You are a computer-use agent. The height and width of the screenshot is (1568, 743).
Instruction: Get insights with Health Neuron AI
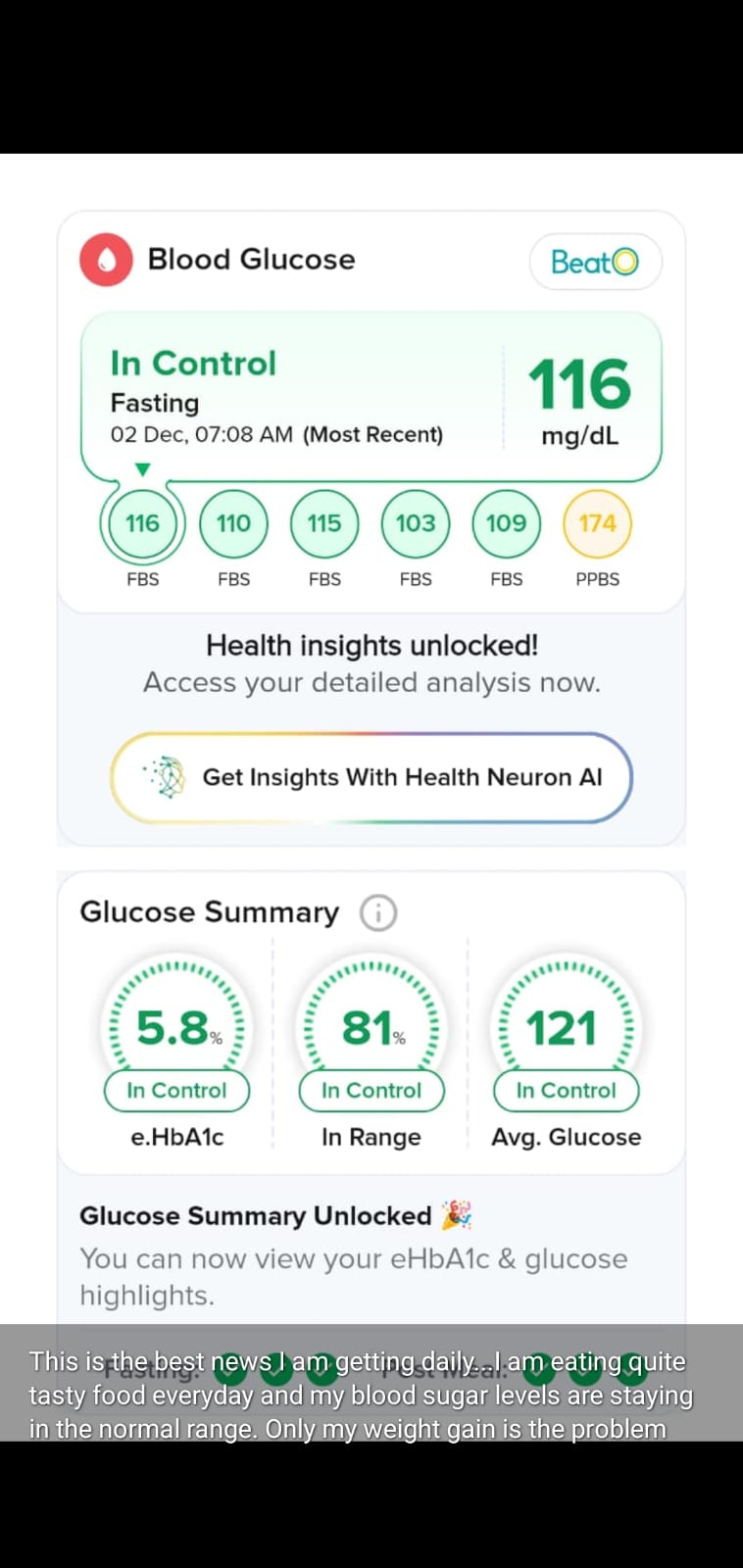click(371, 777)
